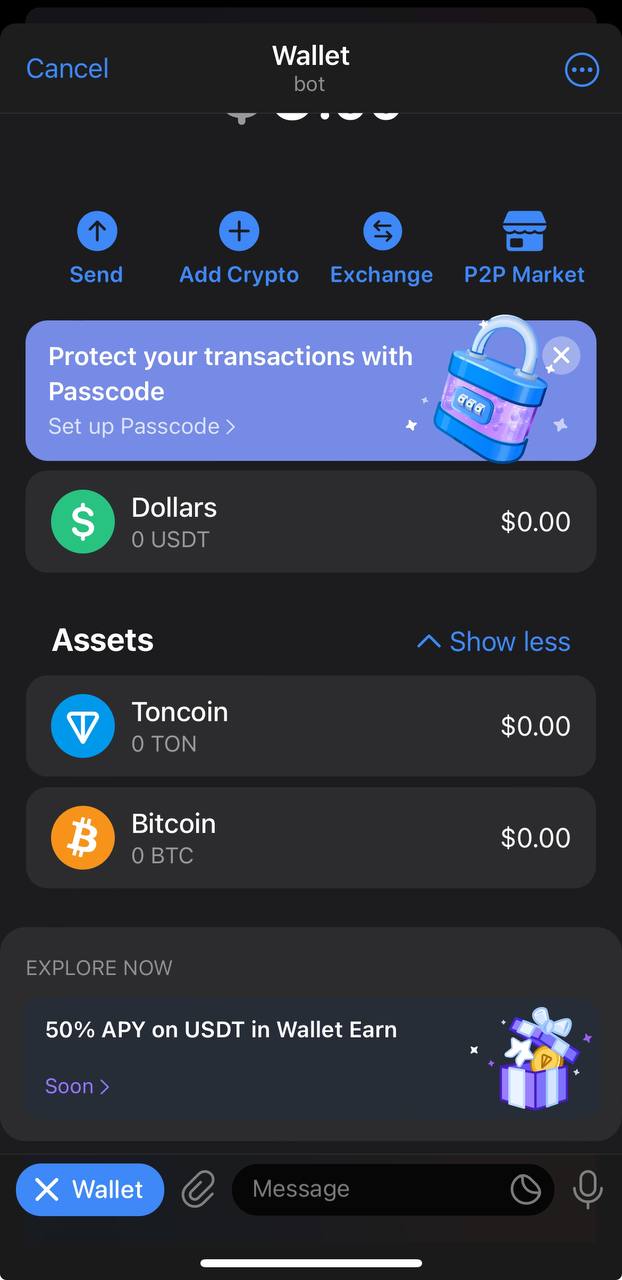Screen dimensions: 622x1280
Task: Close the Wallet mini app button
Action: click(89, 1189)
